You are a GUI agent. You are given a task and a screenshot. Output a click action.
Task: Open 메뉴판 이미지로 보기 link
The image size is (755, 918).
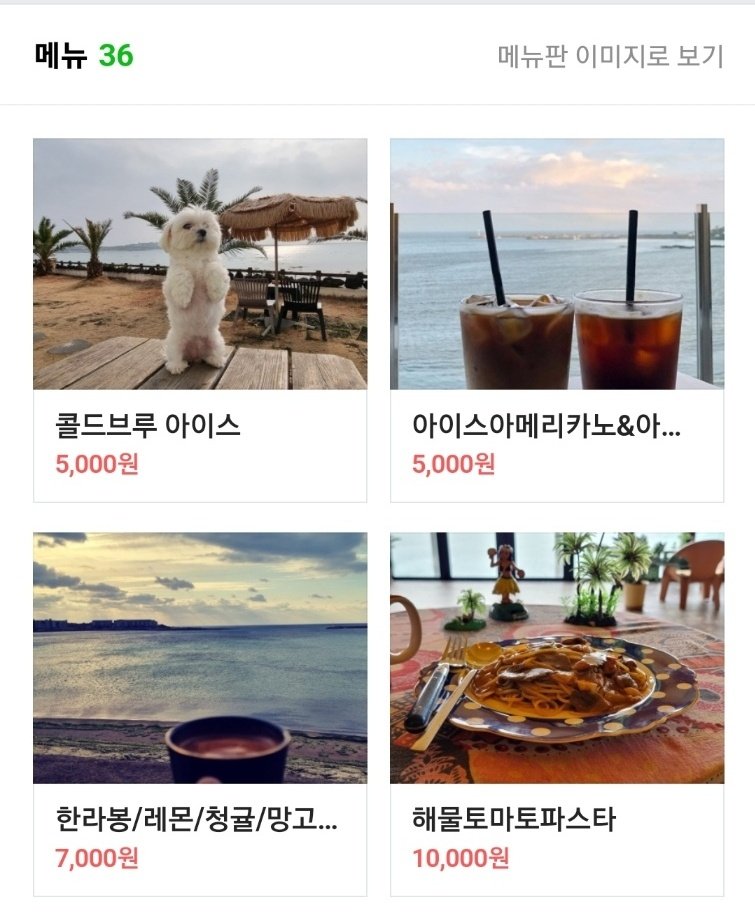point(610,56)
